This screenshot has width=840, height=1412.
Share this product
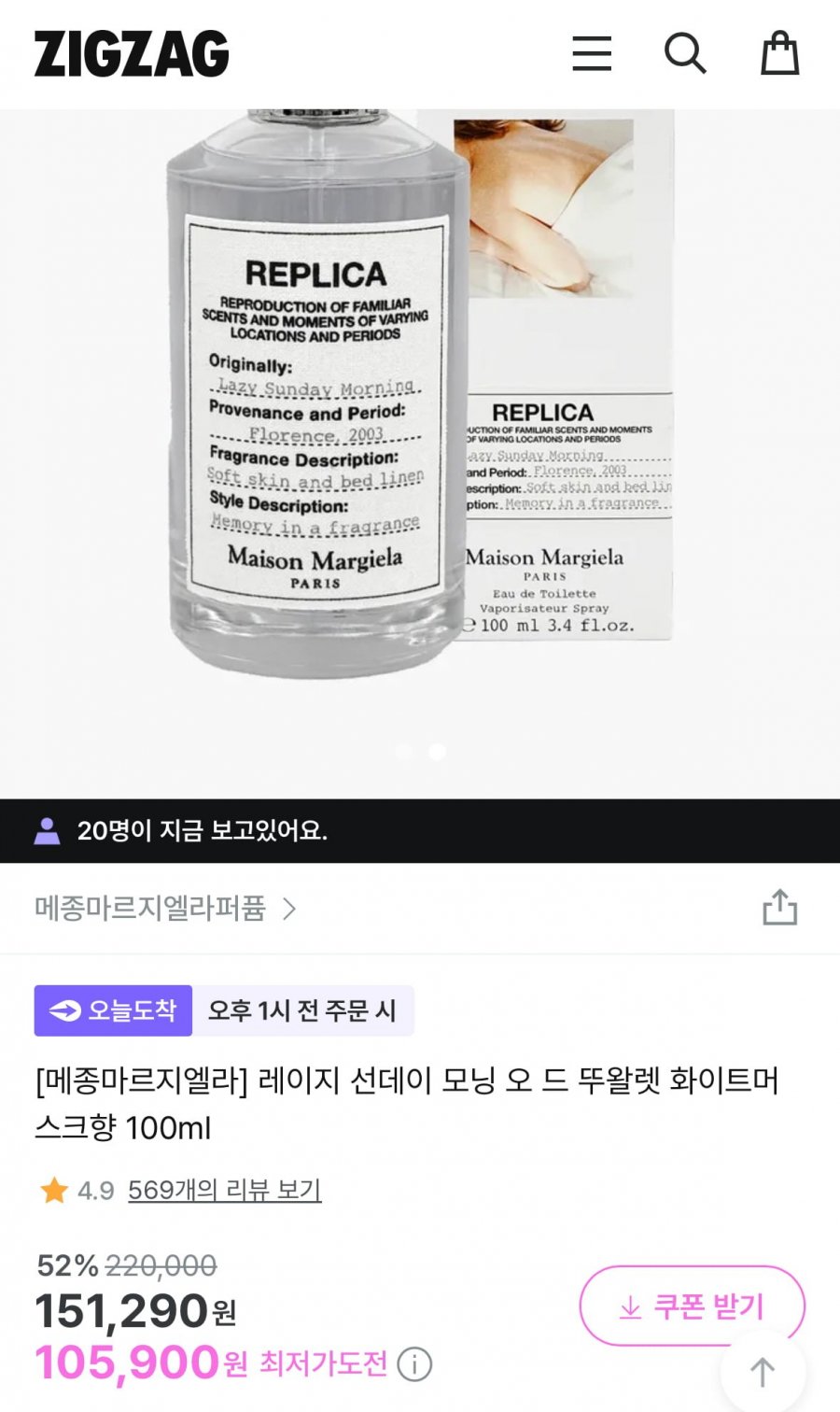point(779,908)
